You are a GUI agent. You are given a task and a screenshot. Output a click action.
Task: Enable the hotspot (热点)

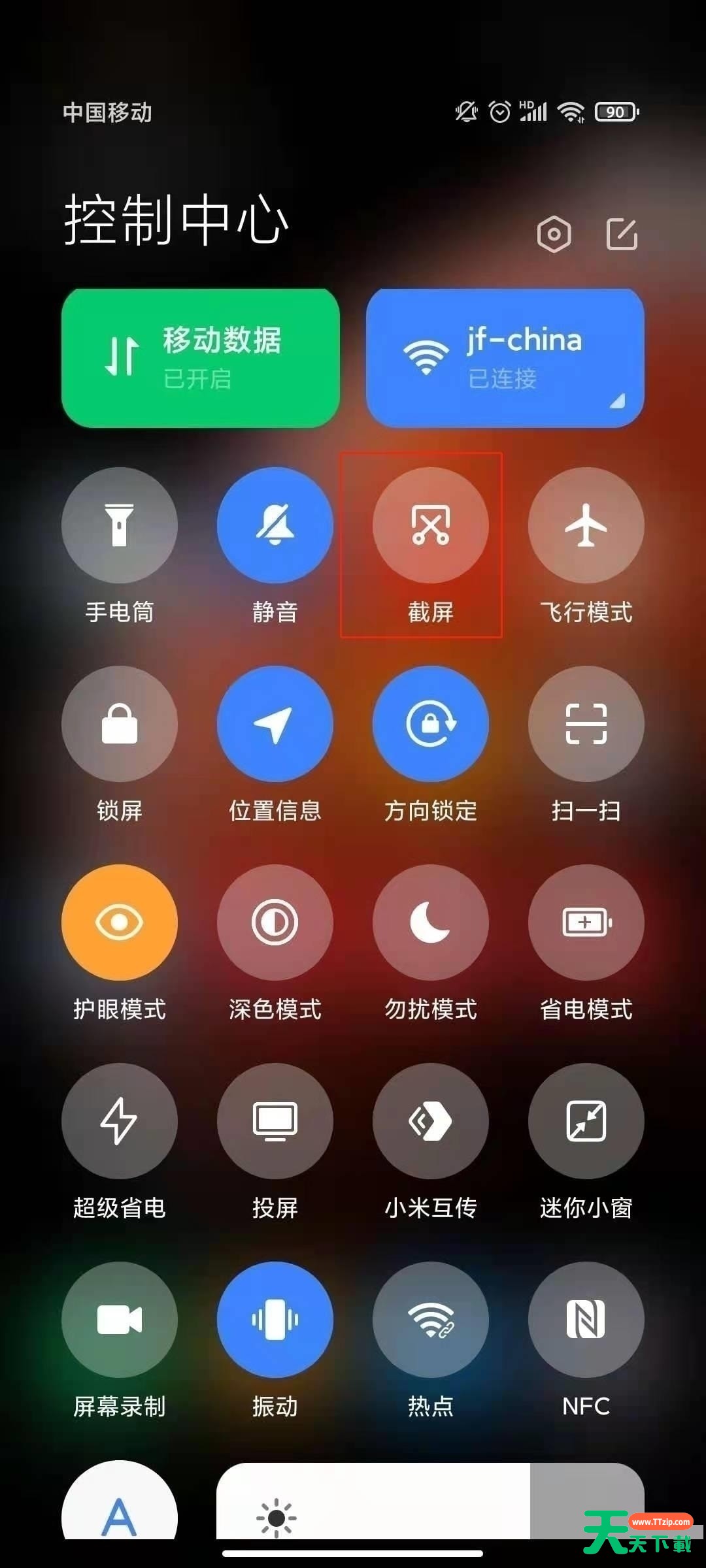pyautogui.click(x=431, y=1320)
